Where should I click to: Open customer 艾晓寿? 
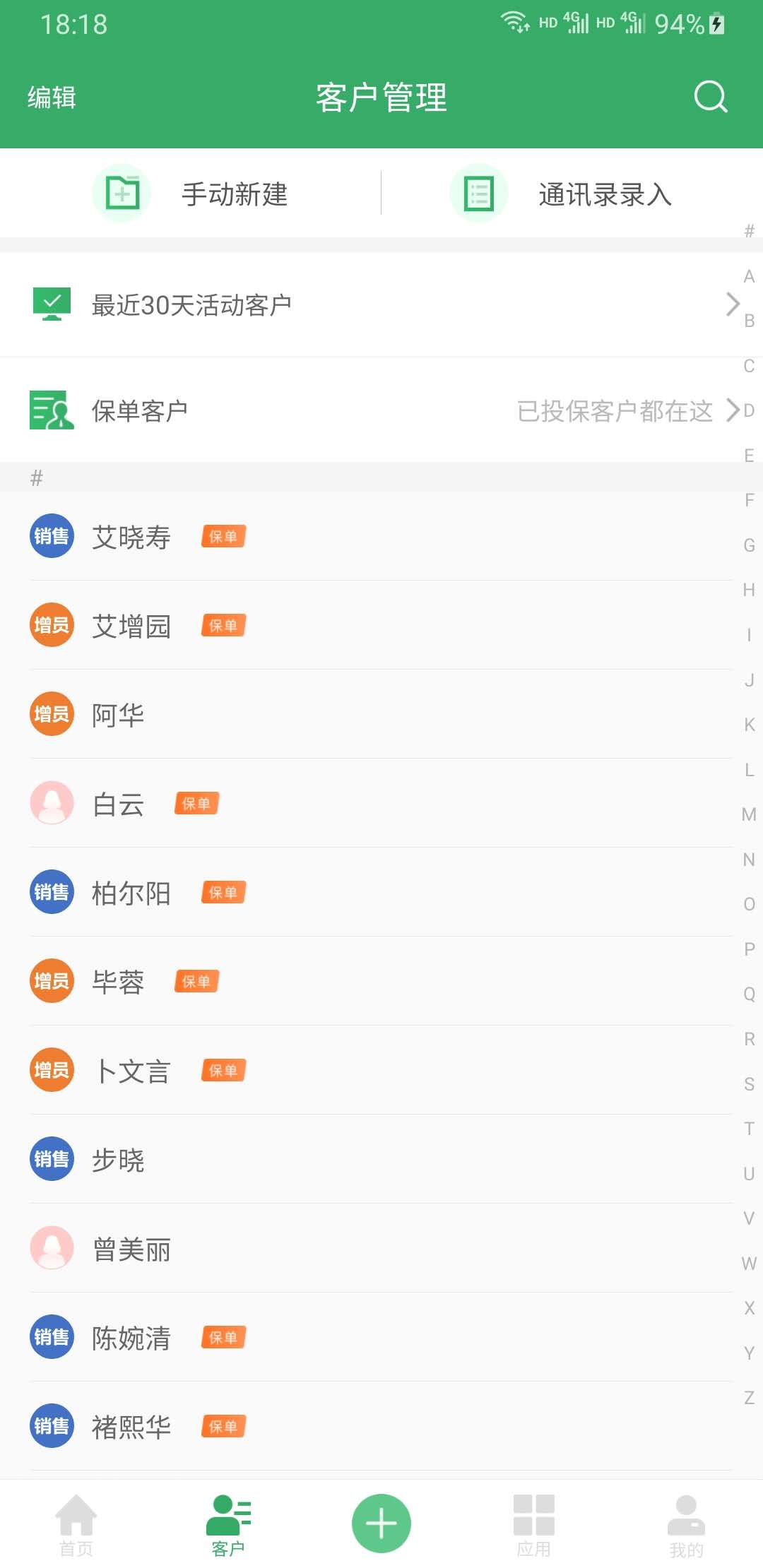coord(132,537)
